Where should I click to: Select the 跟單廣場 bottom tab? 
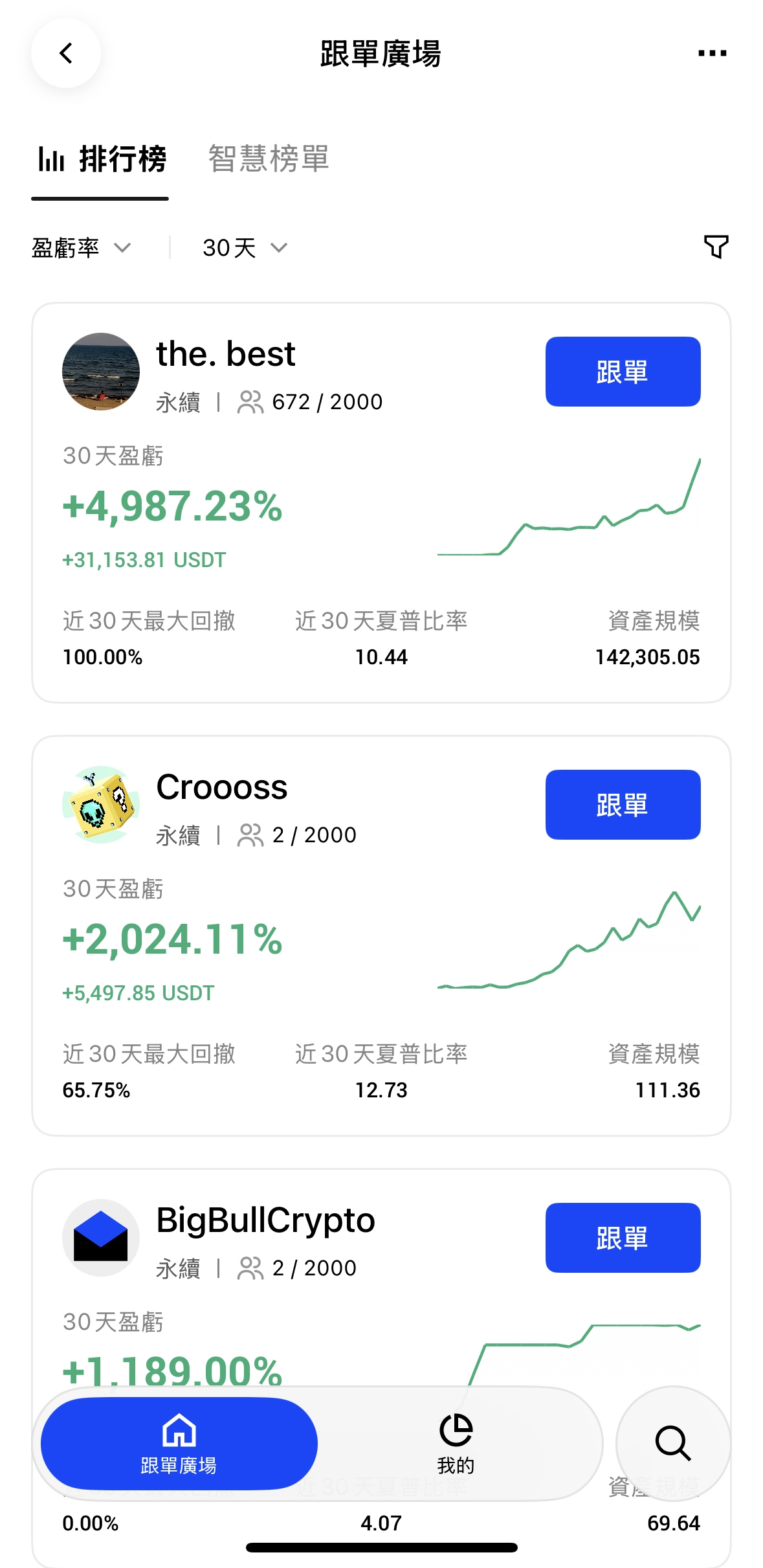(179, 1444)
